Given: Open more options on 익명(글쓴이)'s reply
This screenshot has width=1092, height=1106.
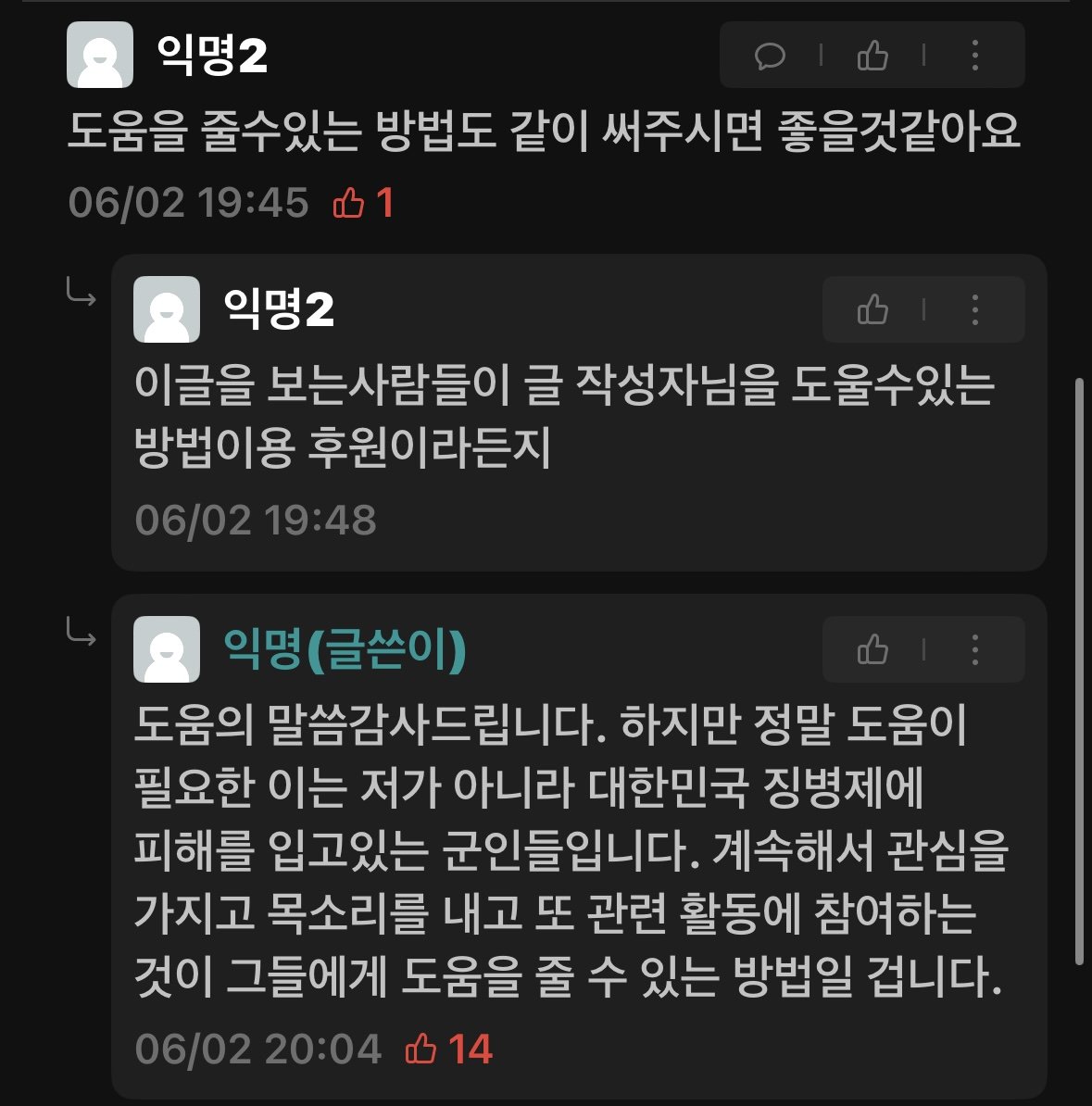Looking at the screenshot, I should (974, 649).
